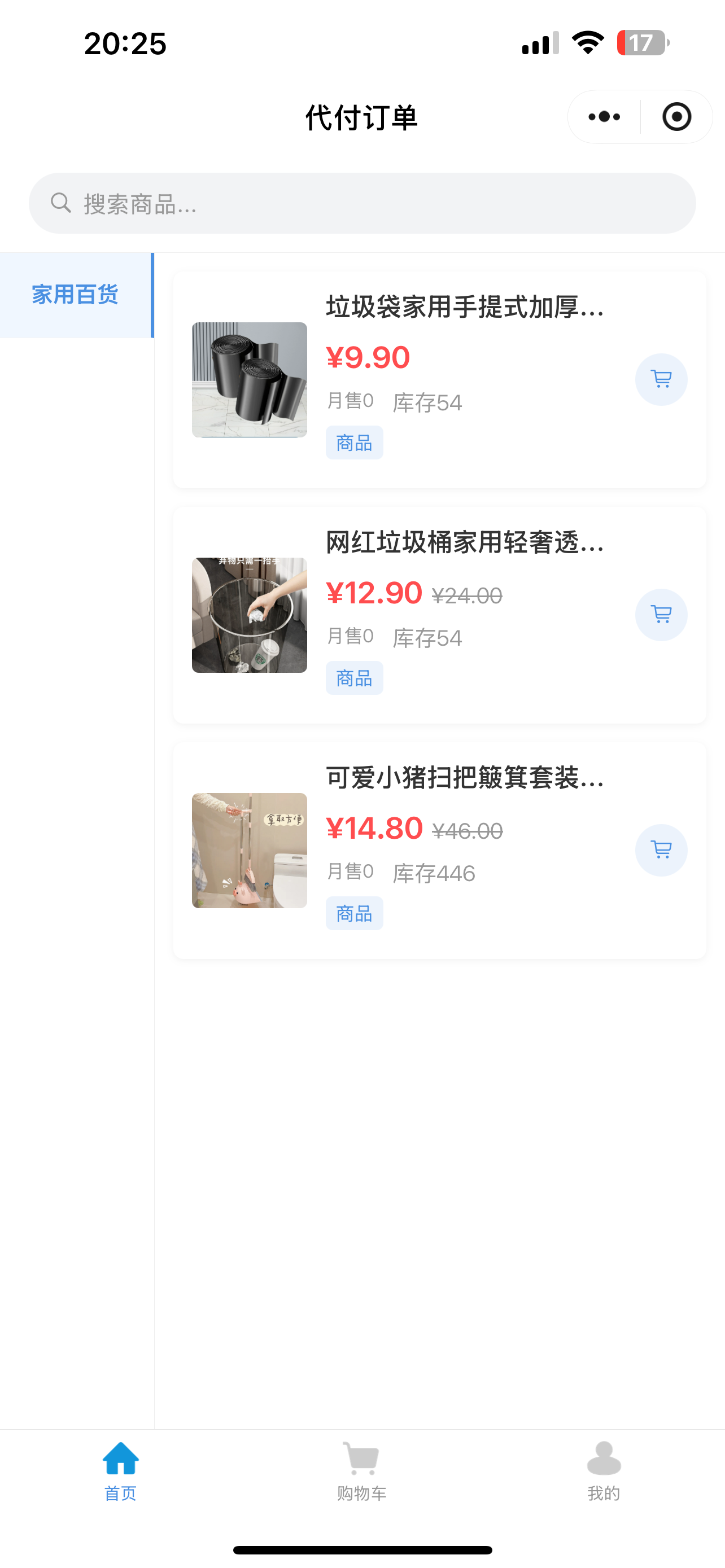The image size is (725, 1568).
Task: Open the mini program more-options menu
Action: point(604,117)
